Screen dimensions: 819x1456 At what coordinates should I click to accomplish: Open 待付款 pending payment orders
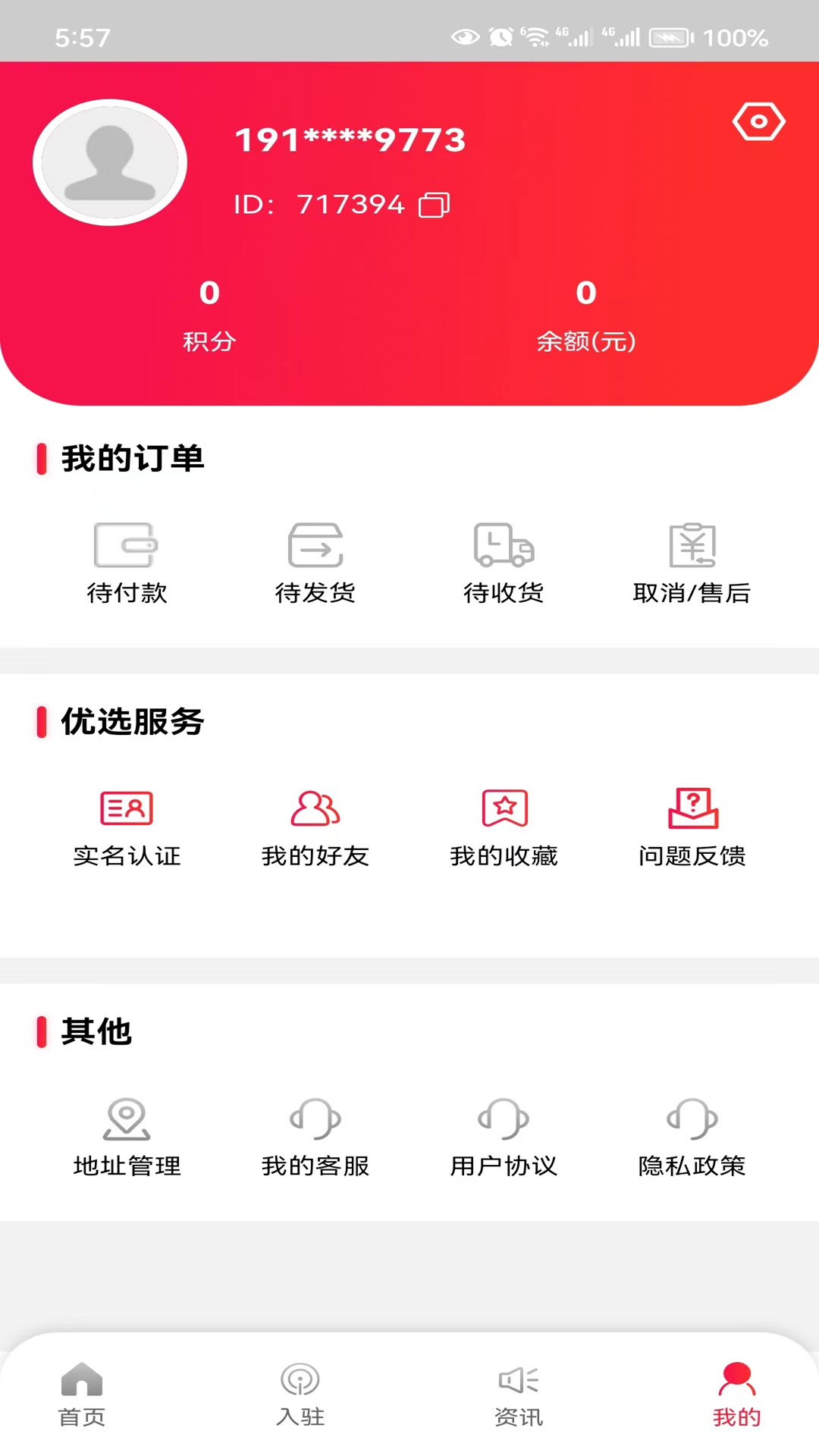(x=126, y=561)
